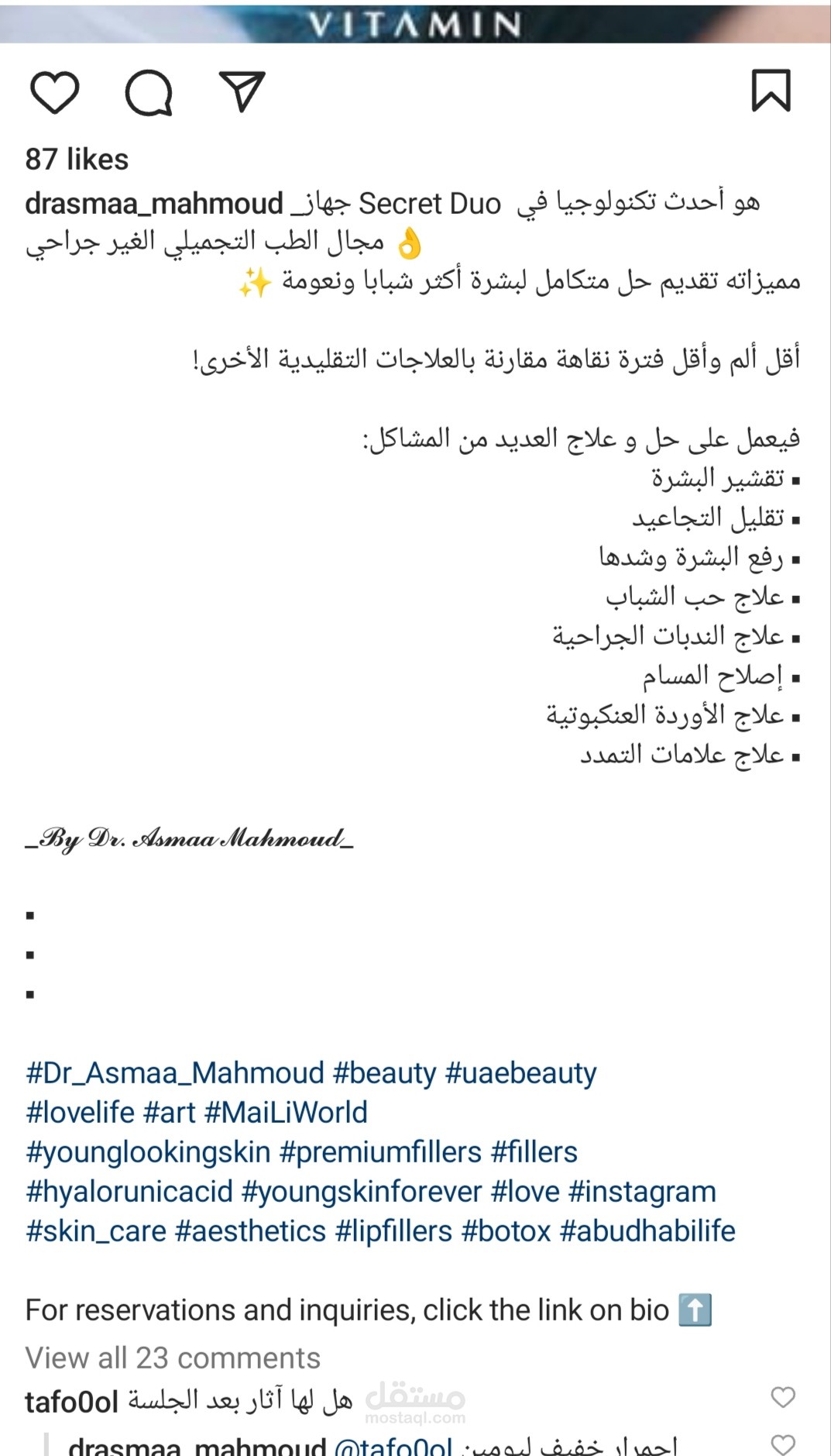This screenshot has height=1456, width=831.
Task: Open comments via the speech bubble icon
Action: click(x=149, y=92)
